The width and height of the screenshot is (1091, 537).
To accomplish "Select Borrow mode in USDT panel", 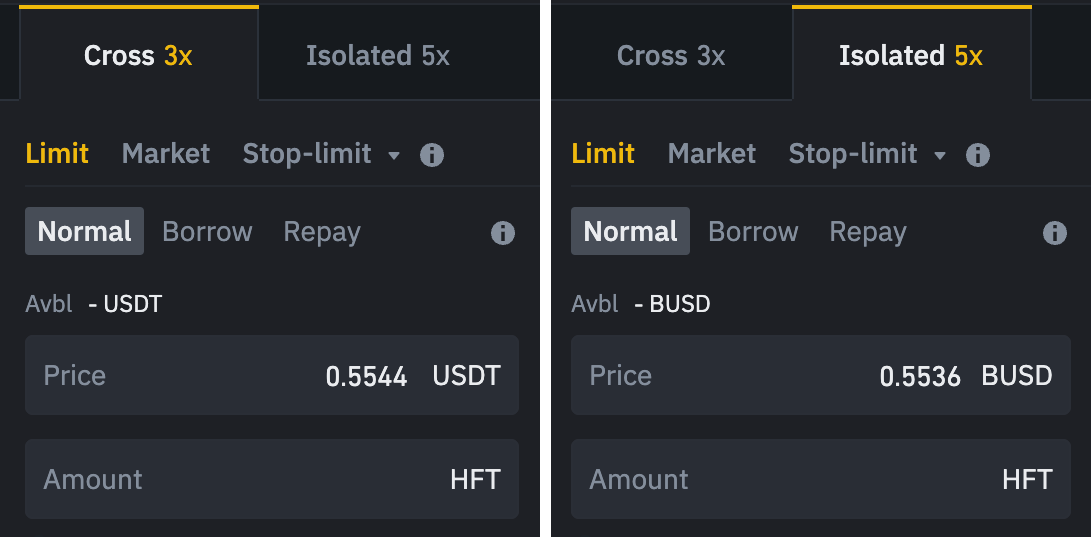I will point(207,232).
